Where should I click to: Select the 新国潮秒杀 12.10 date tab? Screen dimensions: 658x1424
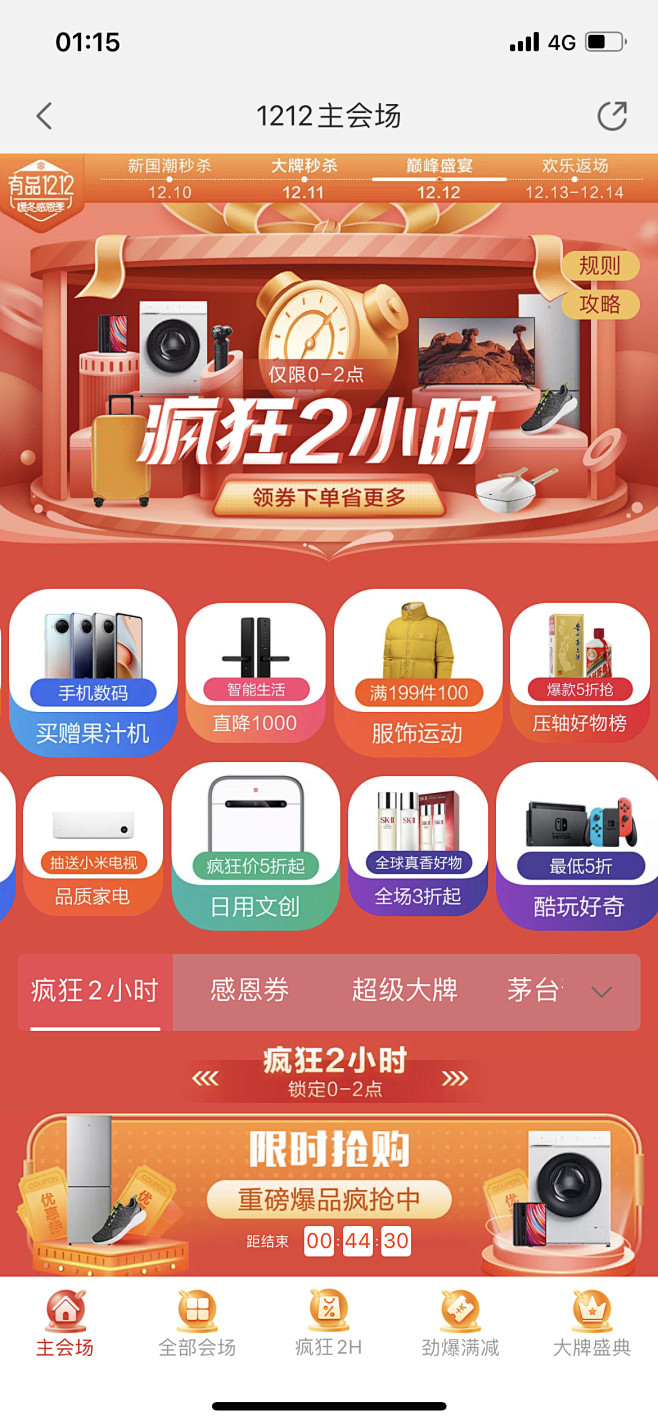(169, 178)
